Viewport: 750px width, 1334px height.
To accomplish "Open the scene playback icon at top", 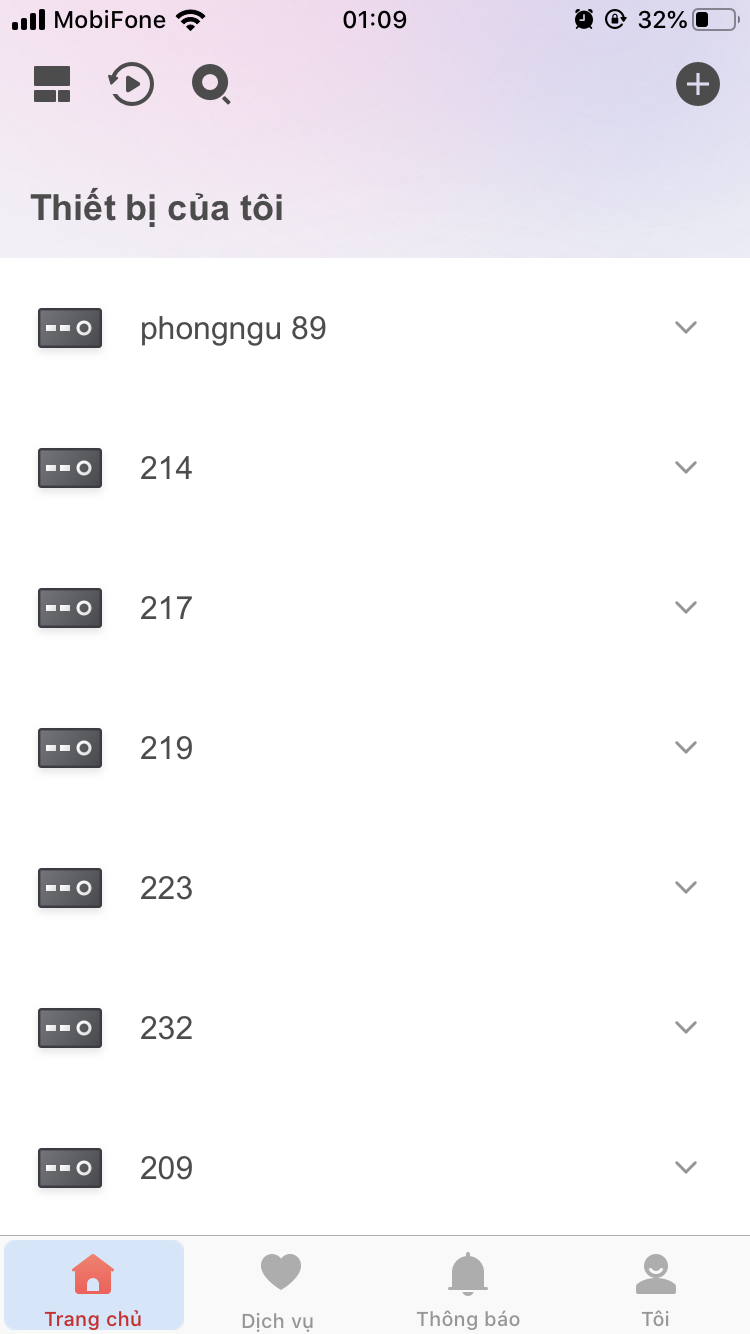I will (130, 84).
